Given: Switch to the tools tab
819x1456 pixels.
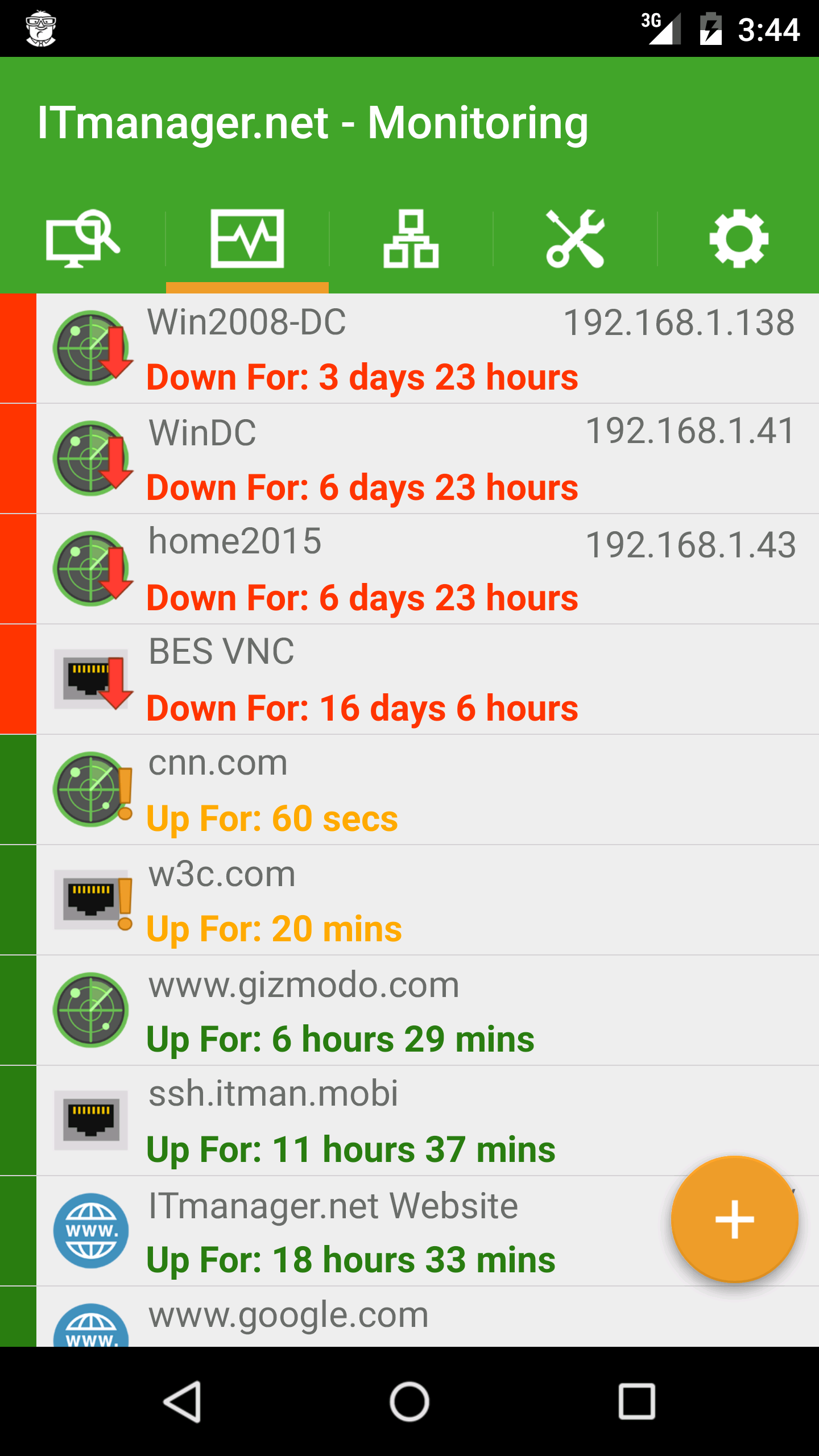Looking at the screenshot, I should 575,239.
